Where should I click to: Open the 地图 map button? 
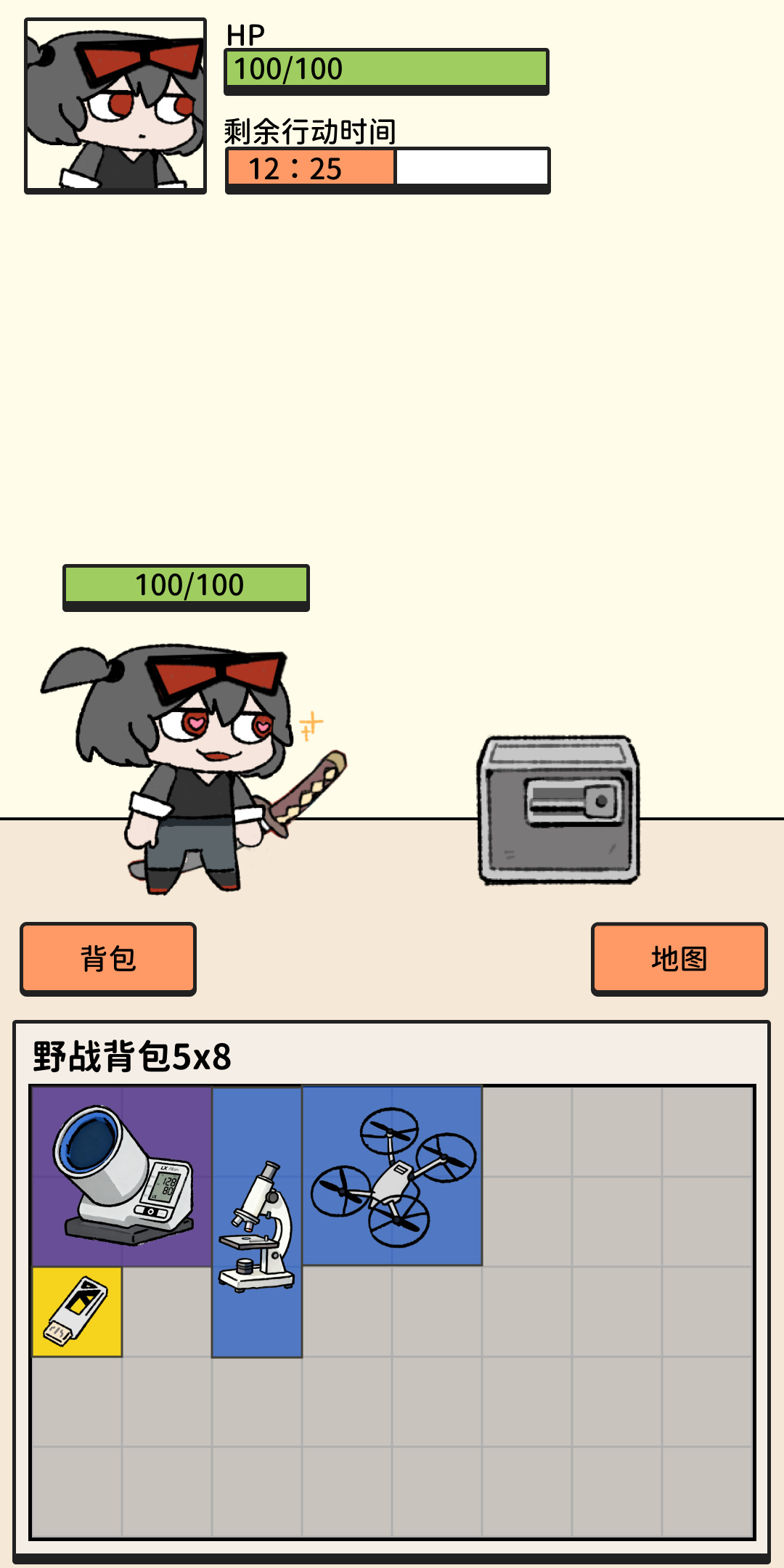point(679,958)
